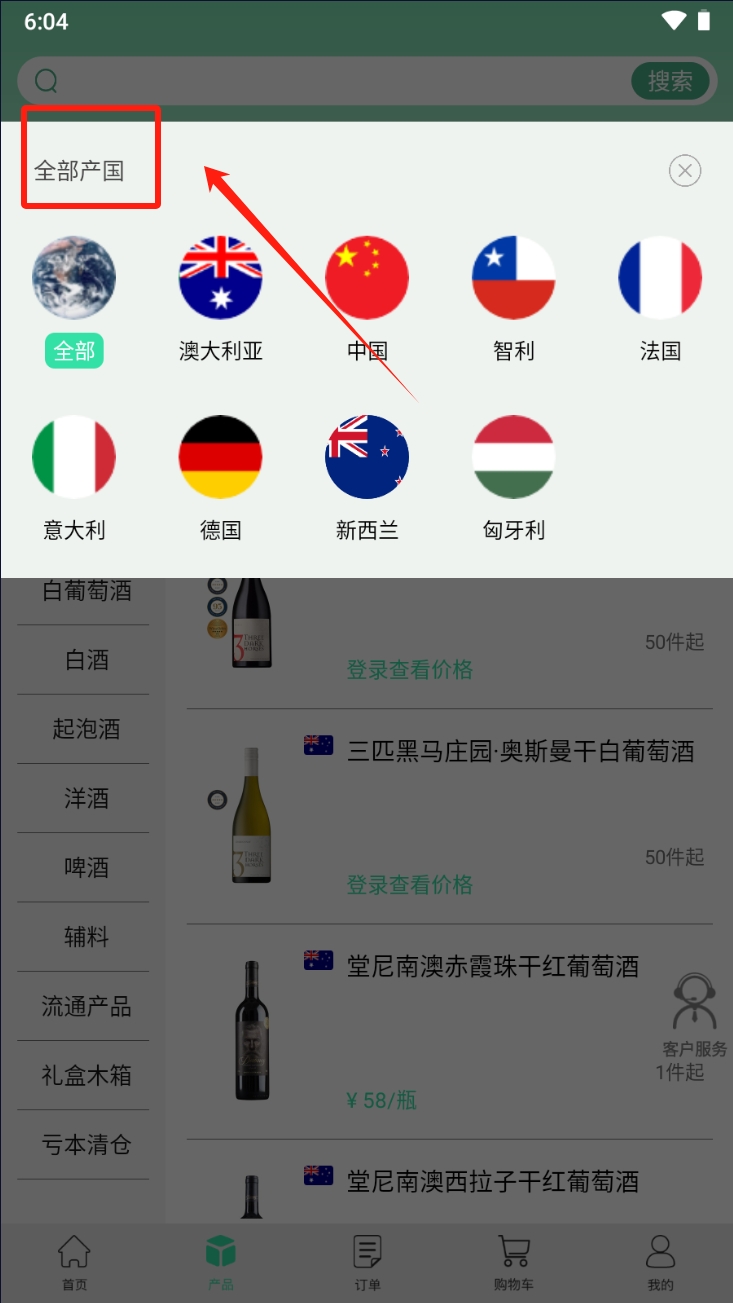Open the 白酒 category

pos(86,660)
